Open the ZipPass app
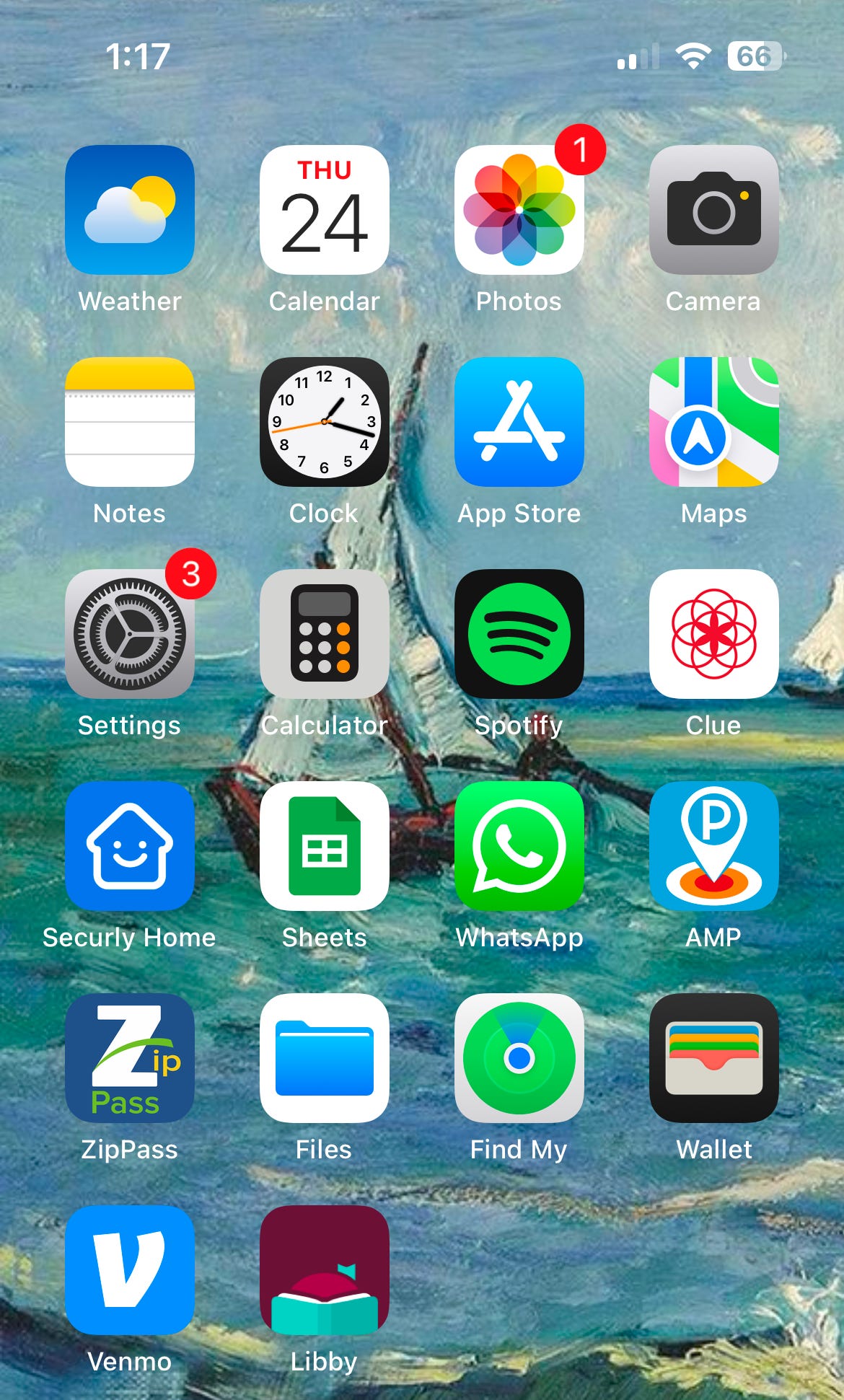Image resolution: width=844 pixels, height=1400 pixels. tap(130, 1058)
